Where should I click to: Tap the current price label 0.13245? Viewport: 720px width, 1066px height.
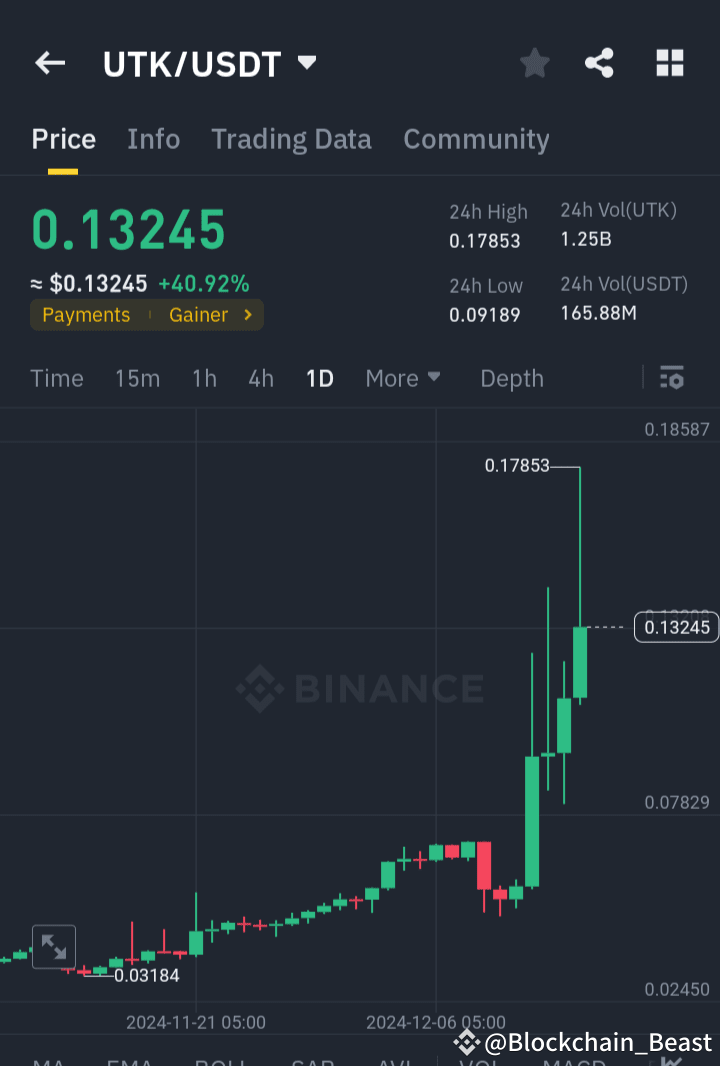tap(676, 627)
